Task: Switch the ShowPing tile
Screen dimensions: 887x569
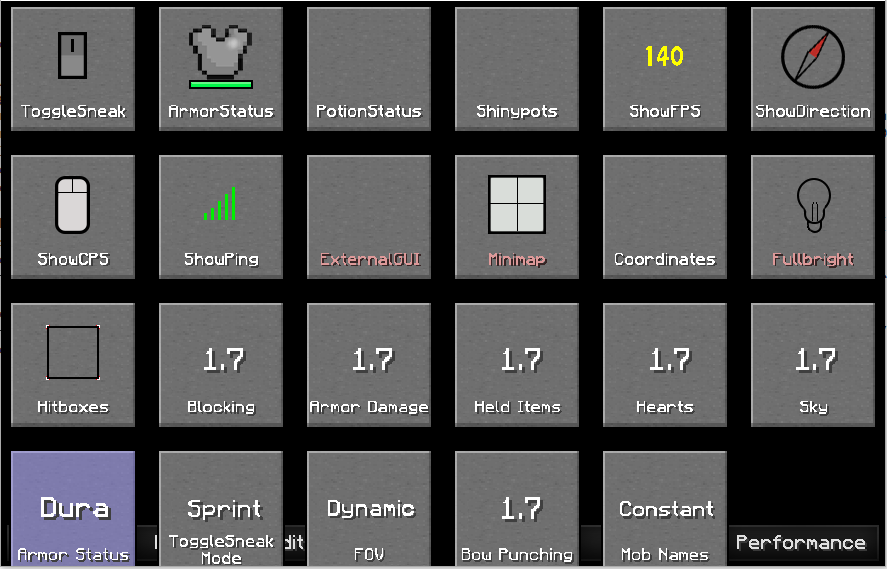Action: 221,216
